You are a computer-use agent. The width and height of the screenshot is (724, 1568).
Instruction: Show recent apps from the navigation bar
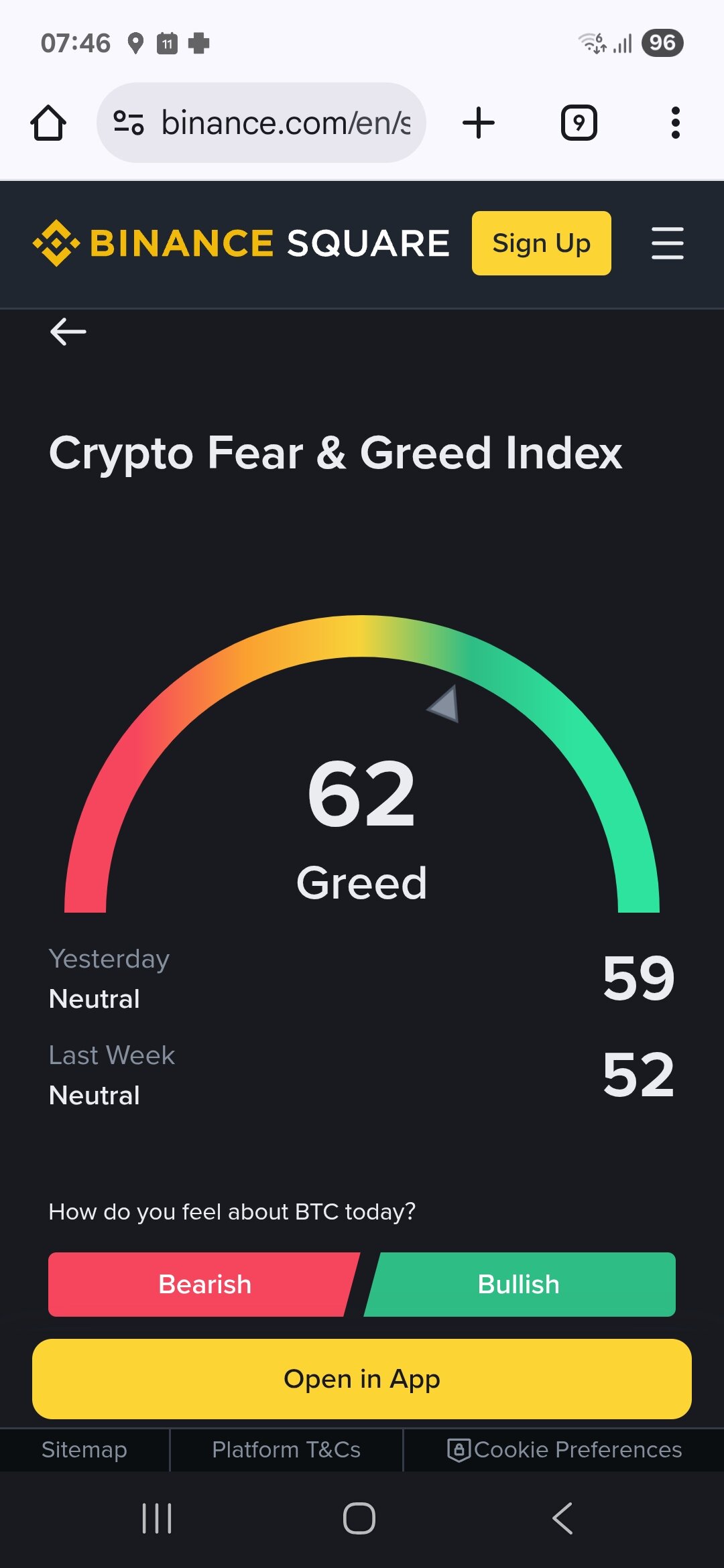pyautogui.click(x=157, y=1518)
